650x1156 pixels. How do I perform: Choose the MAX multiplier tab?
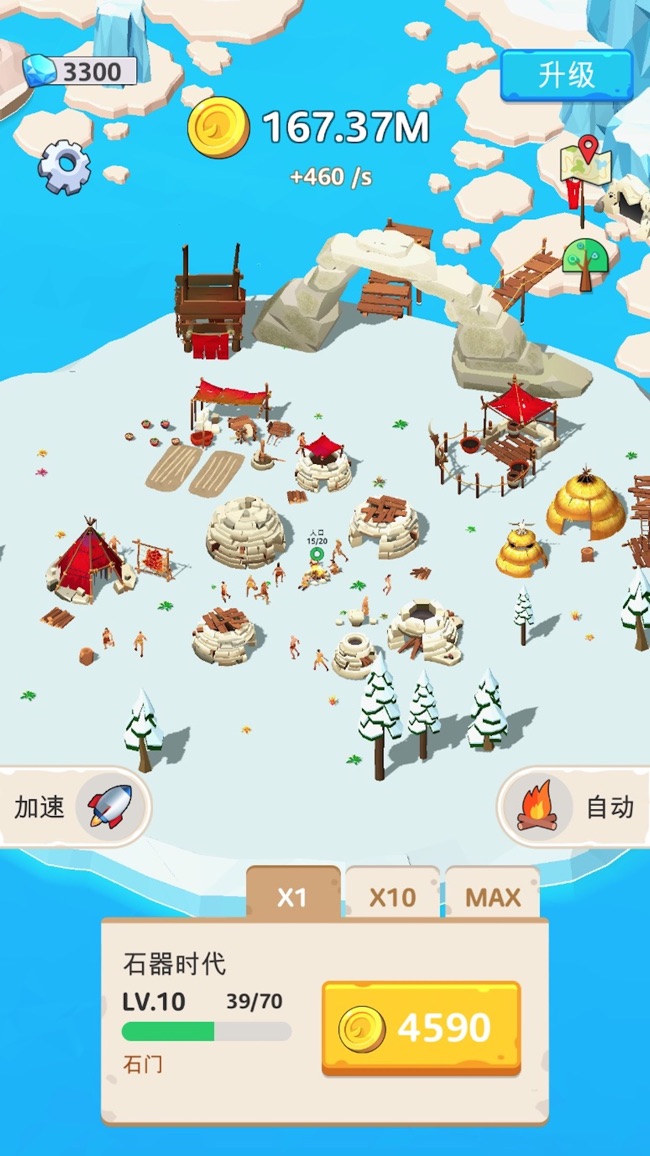click(x=492, y=896)
